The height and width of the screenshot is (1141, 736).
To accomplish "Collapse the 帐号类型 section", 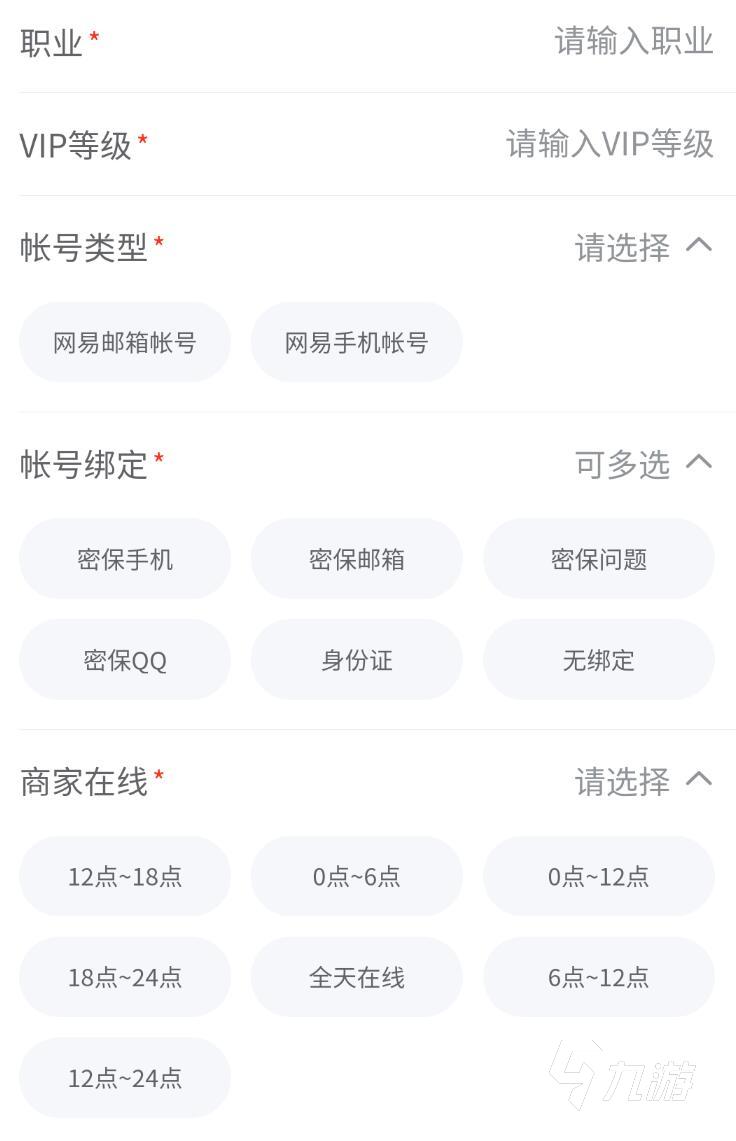I will [x=699, y=245].
